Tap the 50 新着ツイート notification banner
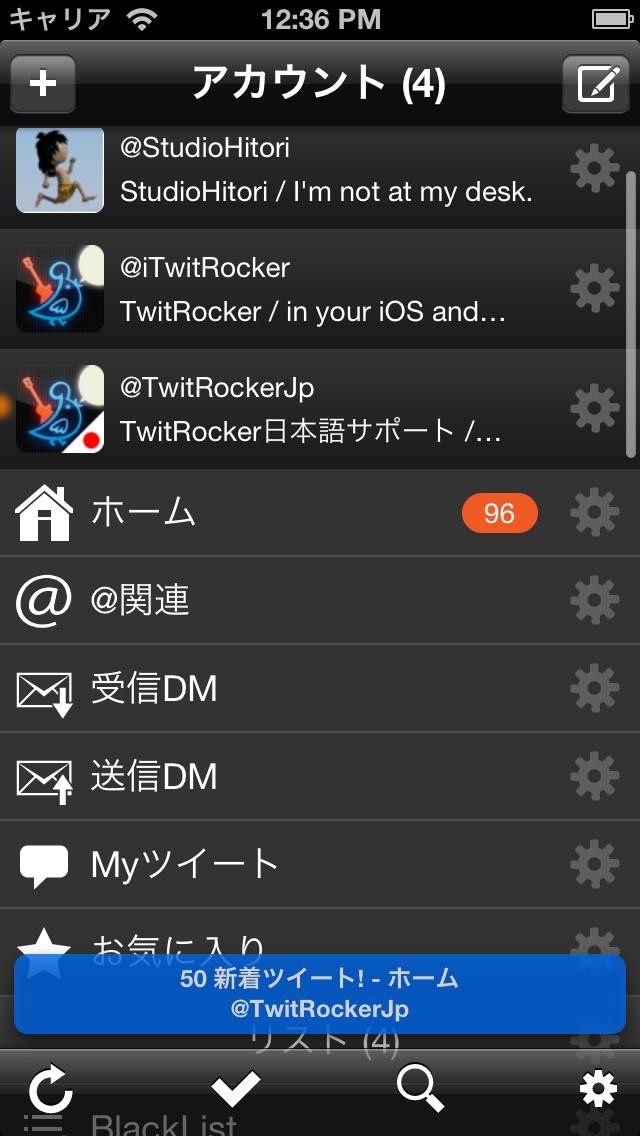Viewport: 640px width, 1136px height. pyautogui.click(x=320, y=993)
